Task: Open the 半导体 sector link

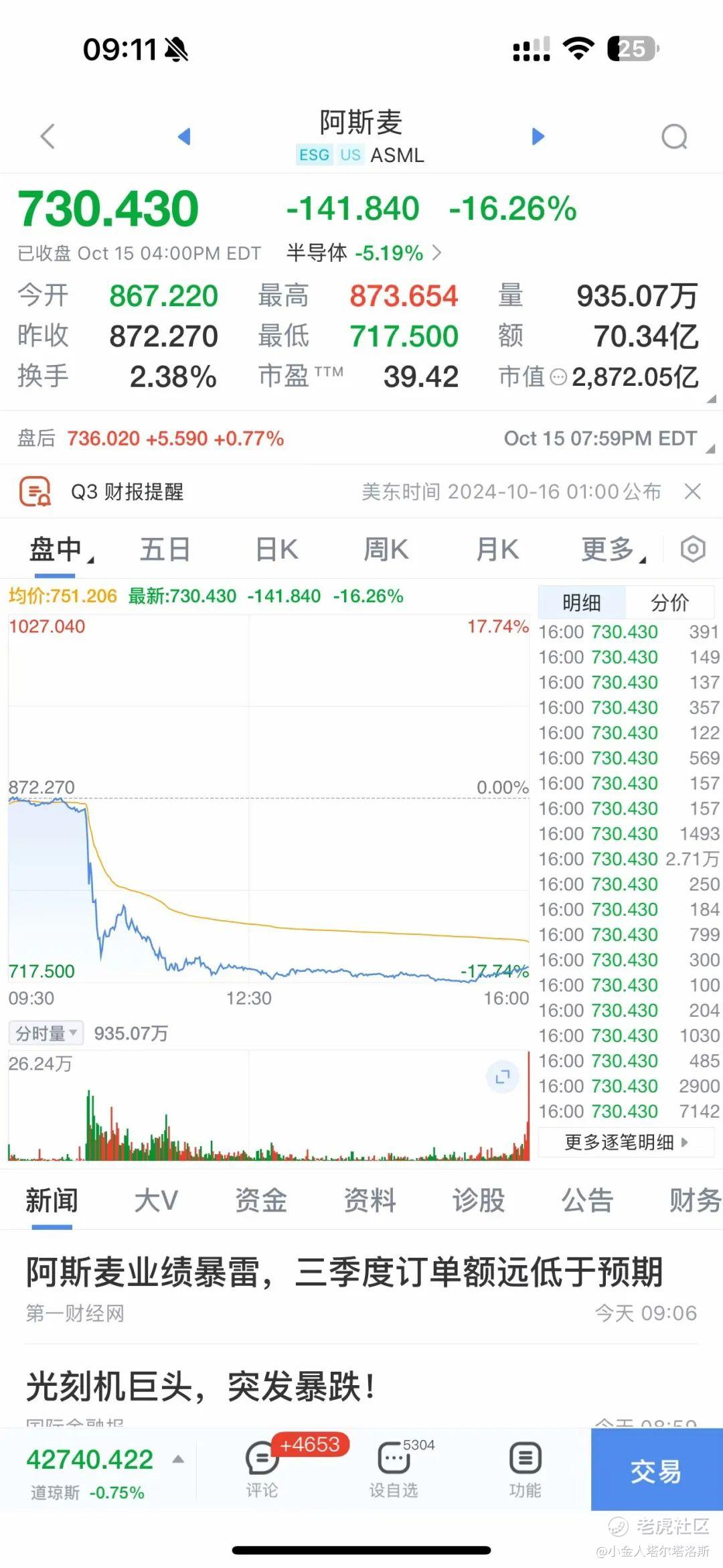Action: pos(364,253)
